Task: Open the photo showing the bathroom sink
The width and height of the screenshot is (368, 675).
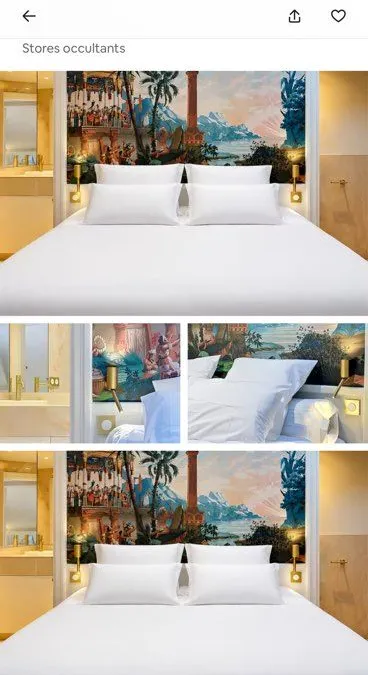Action: click(90, 383)
